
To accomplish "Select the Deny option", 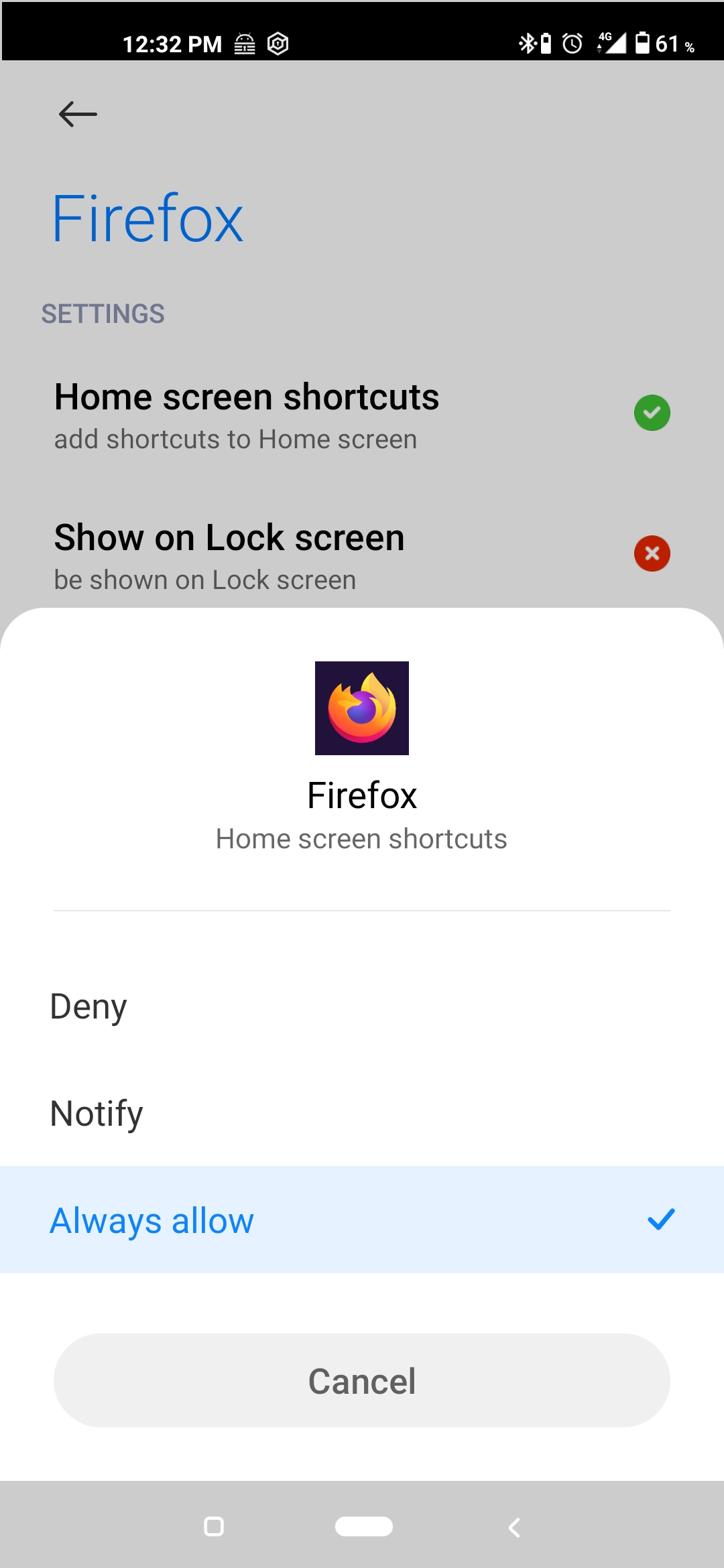I will (x=362, y=1005).
